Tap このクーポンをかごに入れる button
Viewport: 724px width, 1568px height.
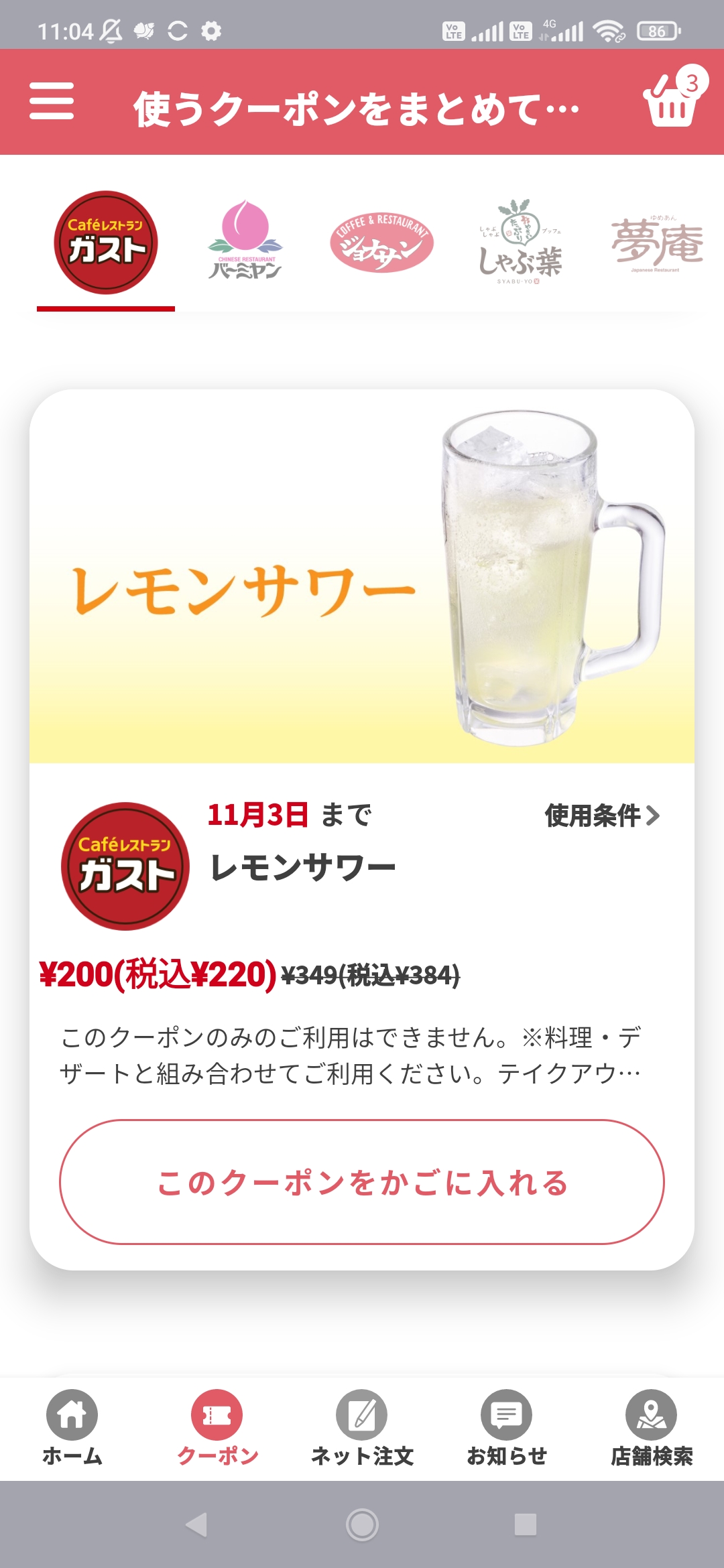362,1182
